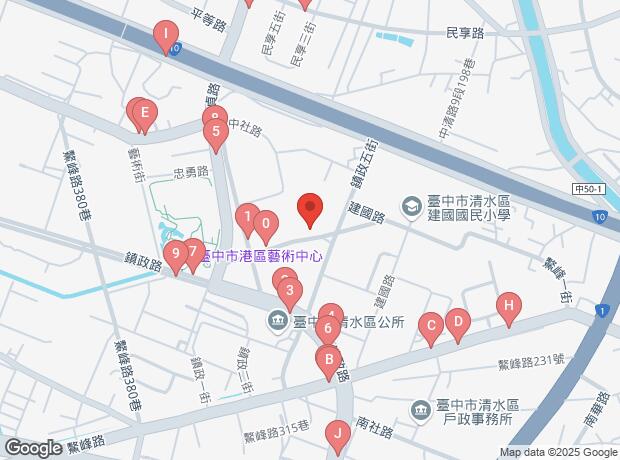Open the marker numbered 5

214,131
